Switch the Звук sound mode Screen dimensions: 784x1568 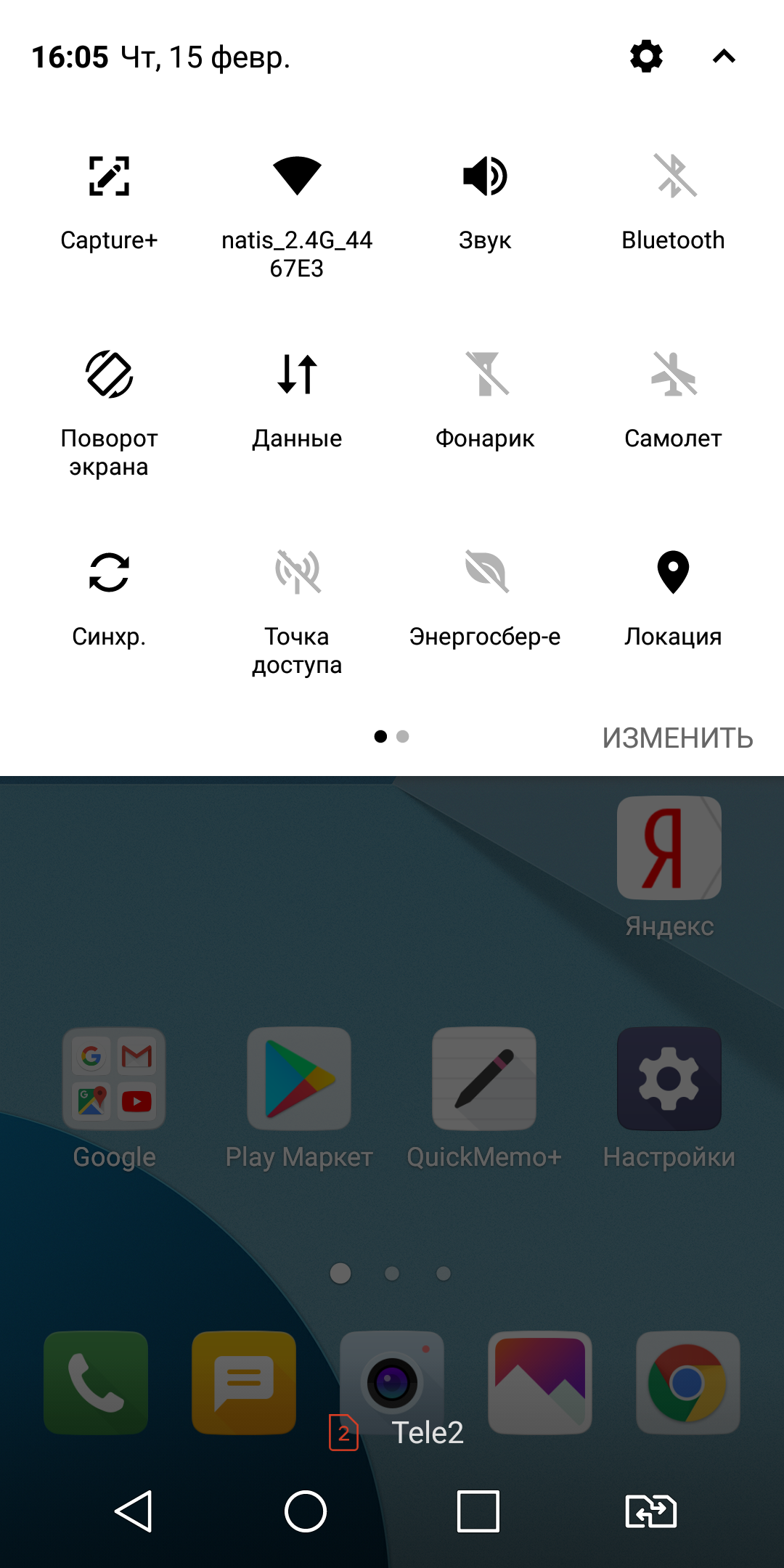point(485,176)
